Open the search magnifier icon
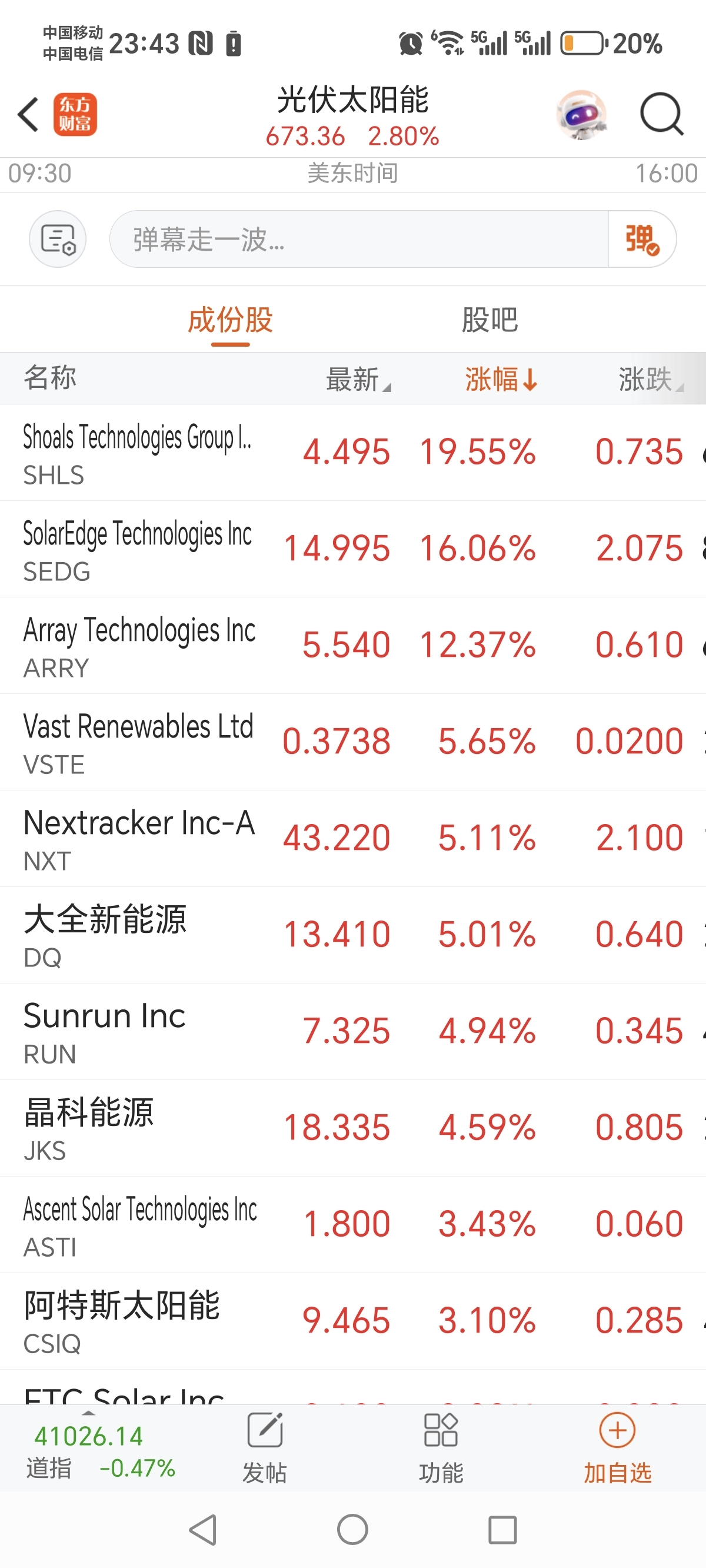This screenshot has height=1568, width=706. coord(661,114)
